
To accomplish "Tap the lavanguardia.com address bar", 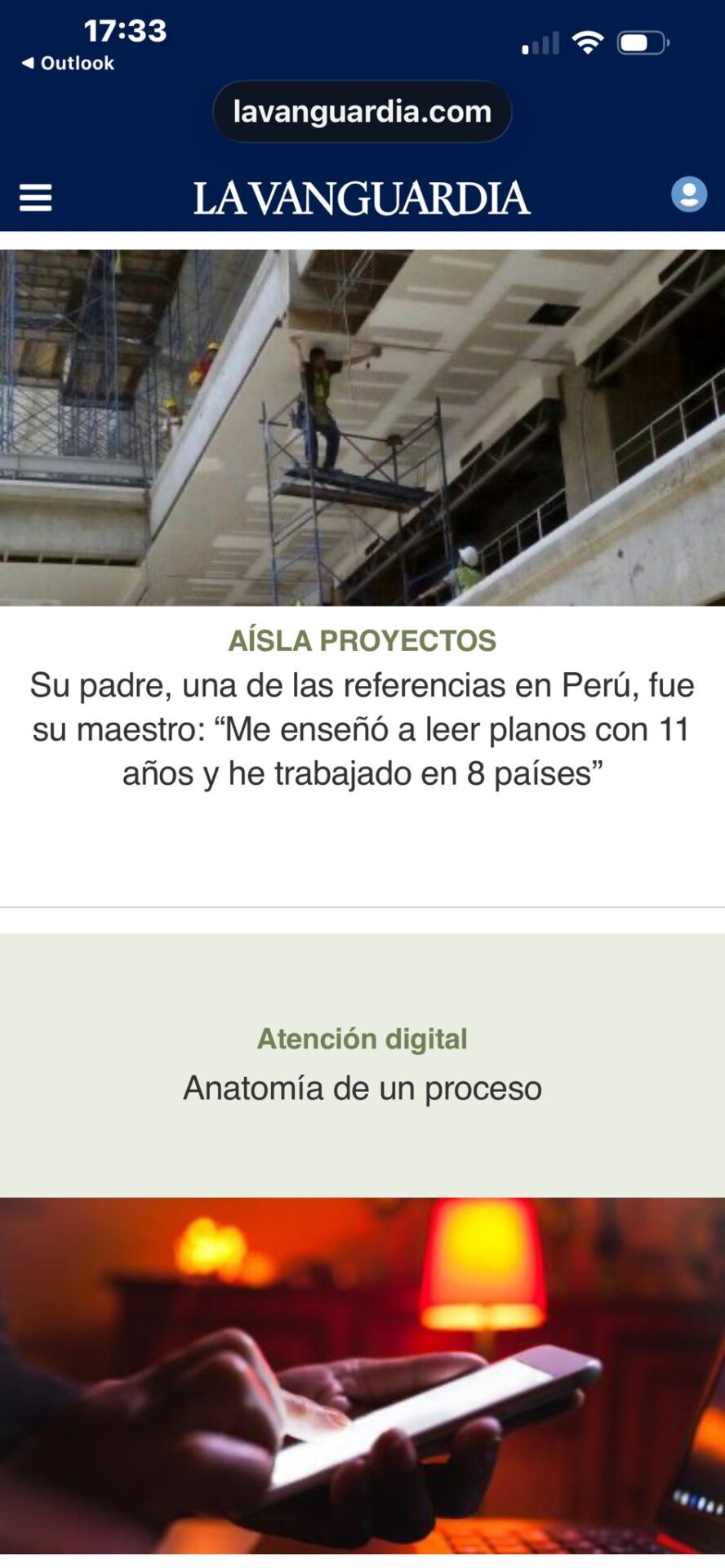I will tap(362, 112).
